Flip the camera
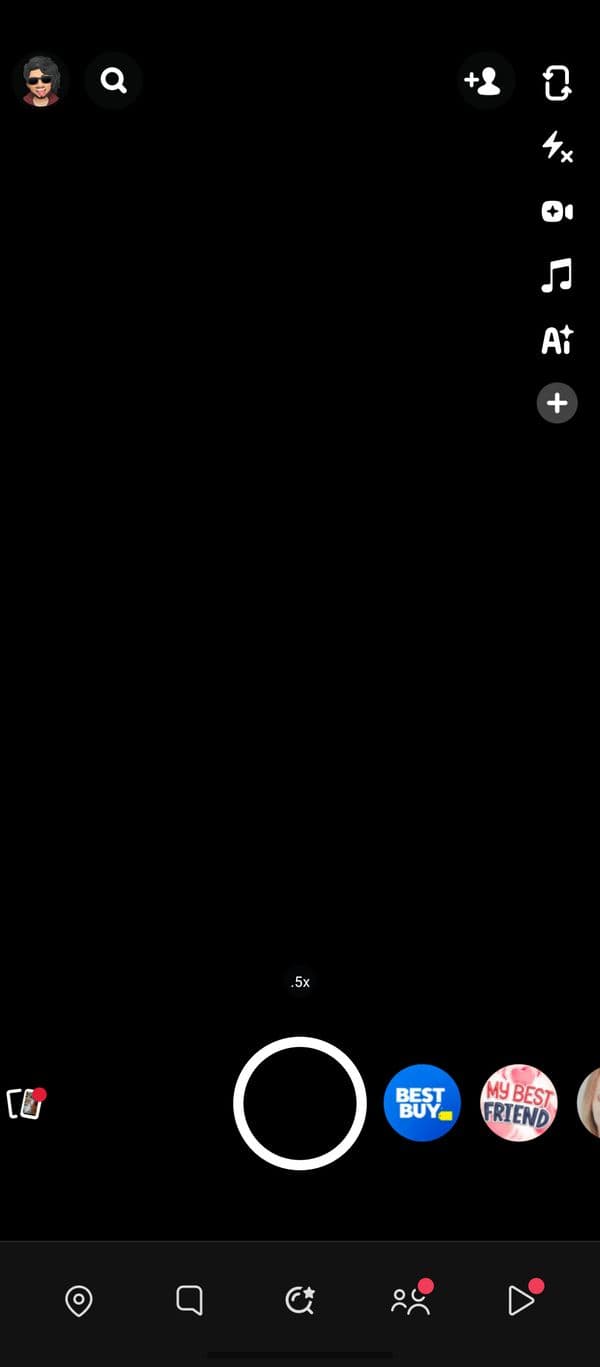This screenshot has height=1367, width=600. click(x=557, y=82)
